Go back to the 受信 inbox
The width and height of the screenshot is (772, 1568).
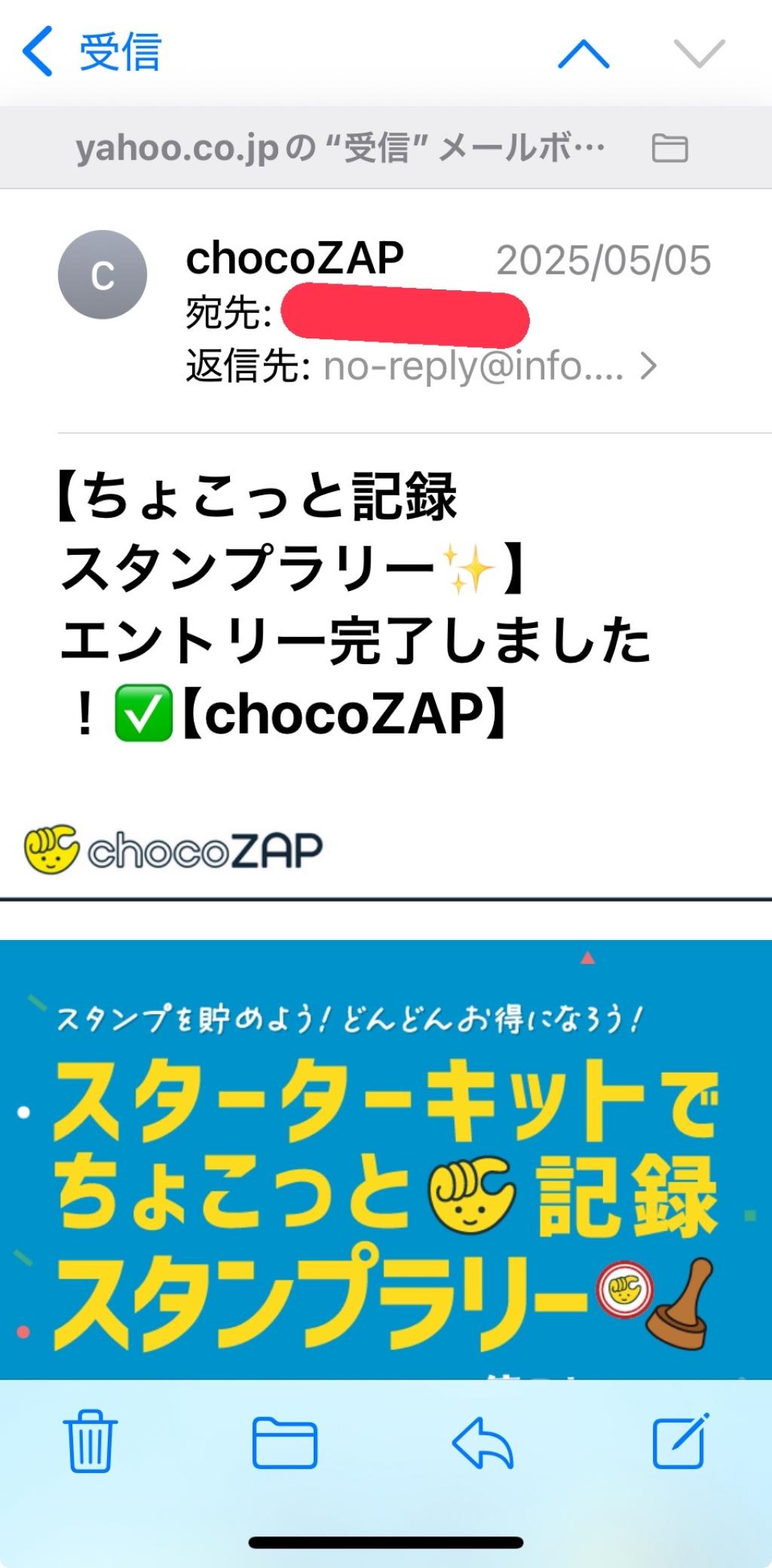tap(90, 51)
